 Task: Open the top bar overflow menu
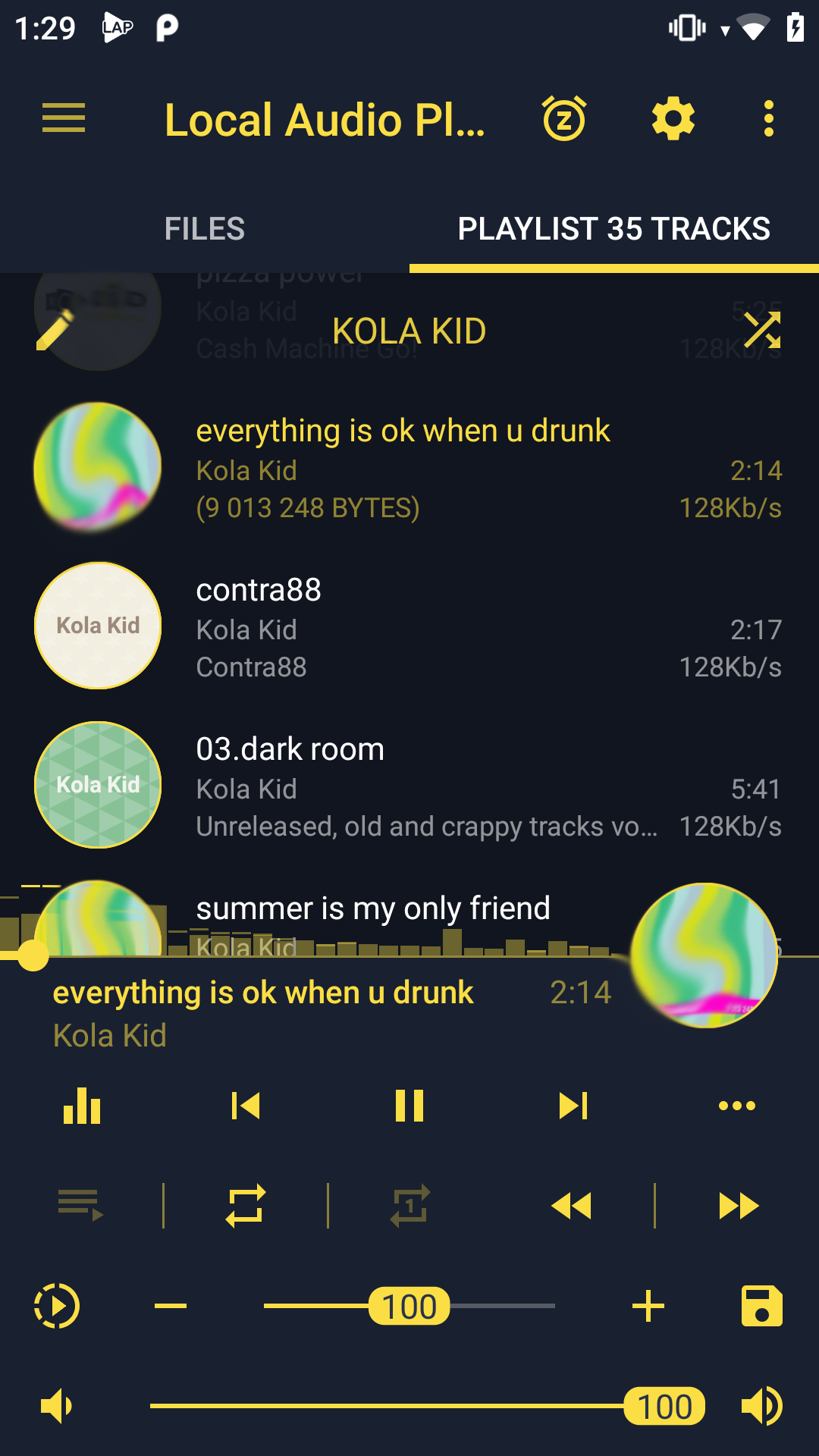768,119
